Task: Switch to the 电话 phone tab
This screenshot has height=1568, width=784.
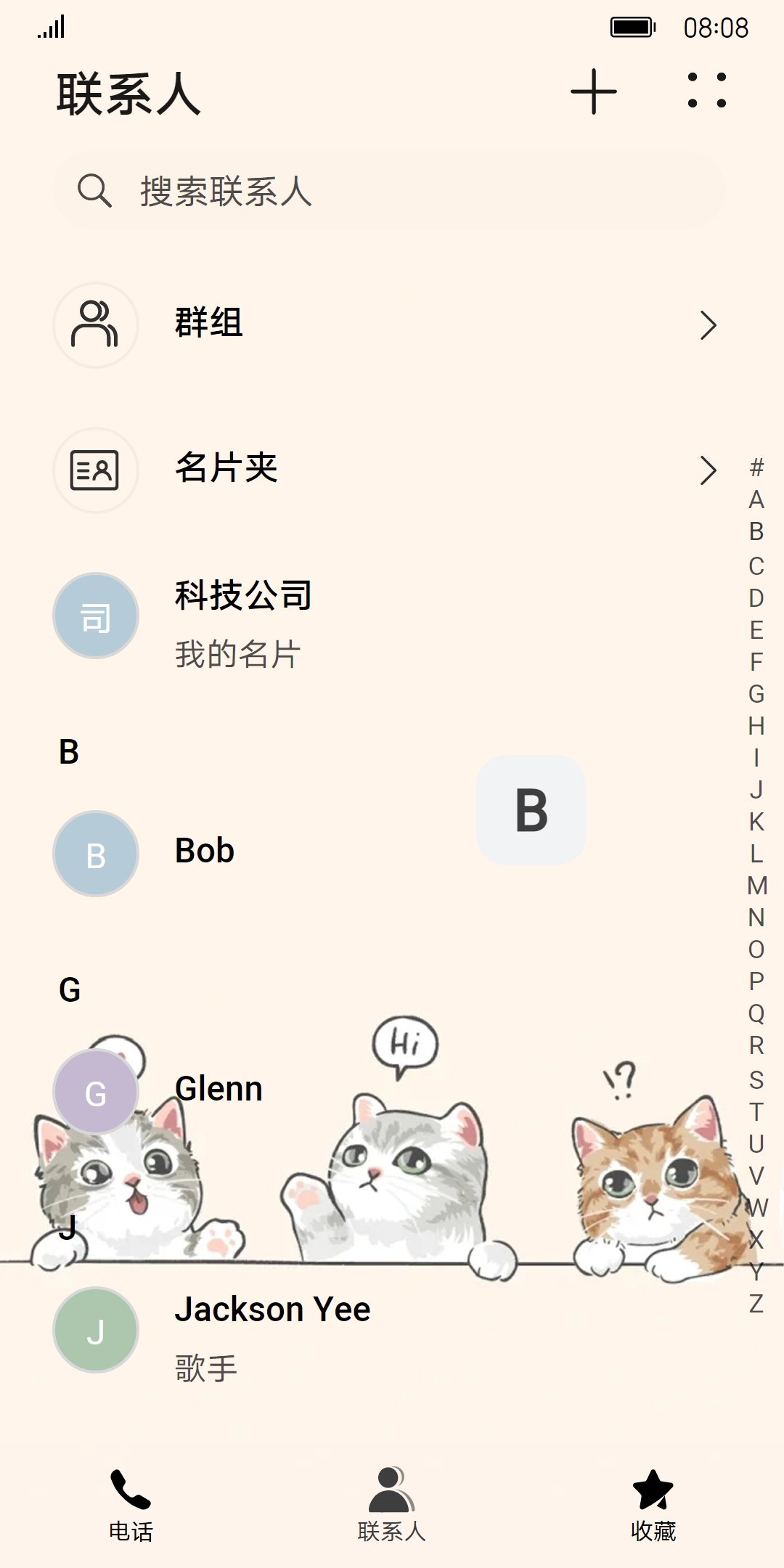Action: [131, 1505]
